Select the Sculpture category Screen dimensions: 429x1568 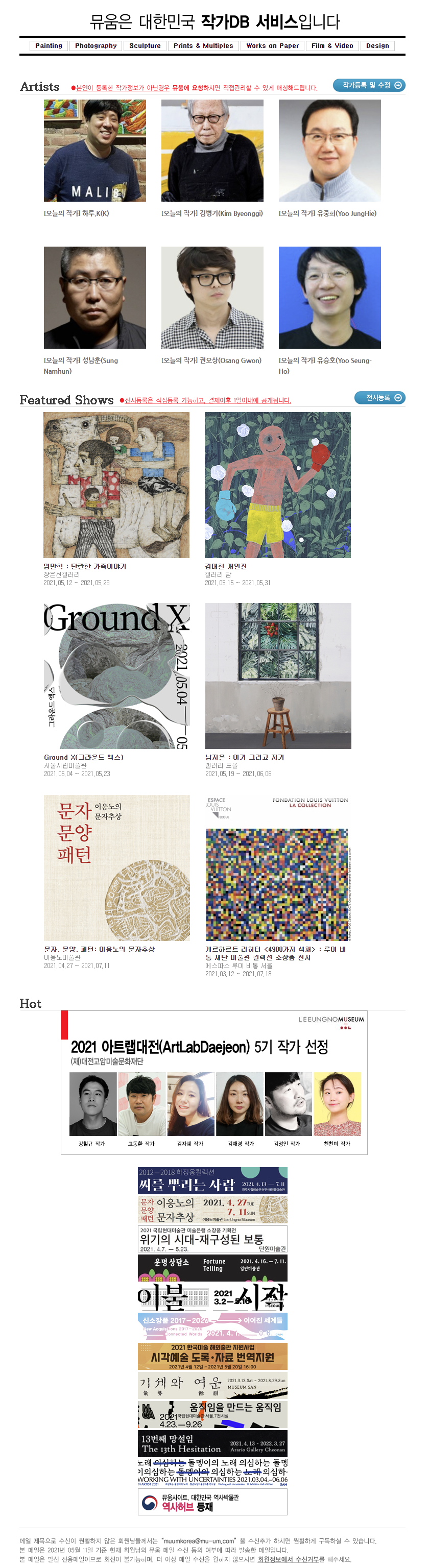145,45
